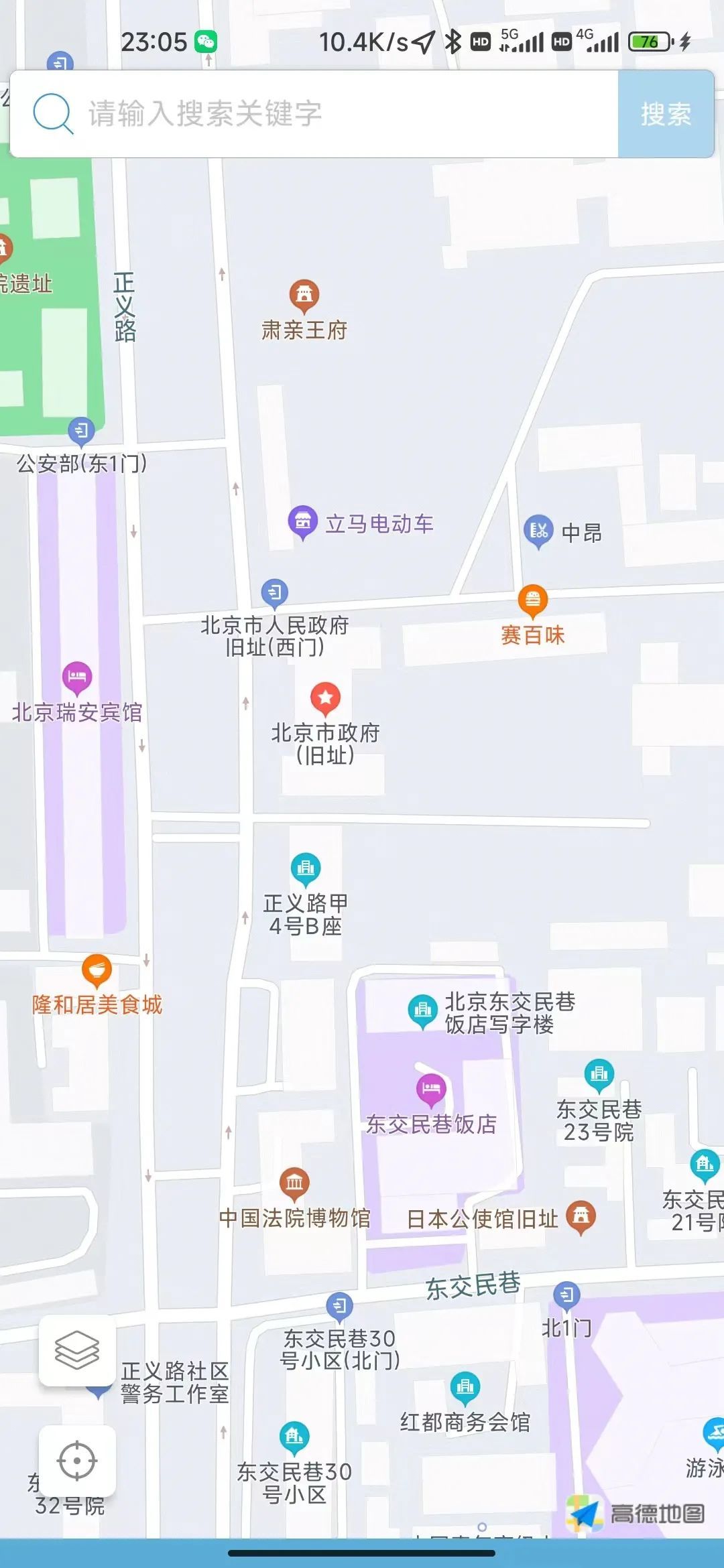Tap the 北京瑞安宾馆 hotel marker
724x1568 pixels.
[x=77, y=677]
